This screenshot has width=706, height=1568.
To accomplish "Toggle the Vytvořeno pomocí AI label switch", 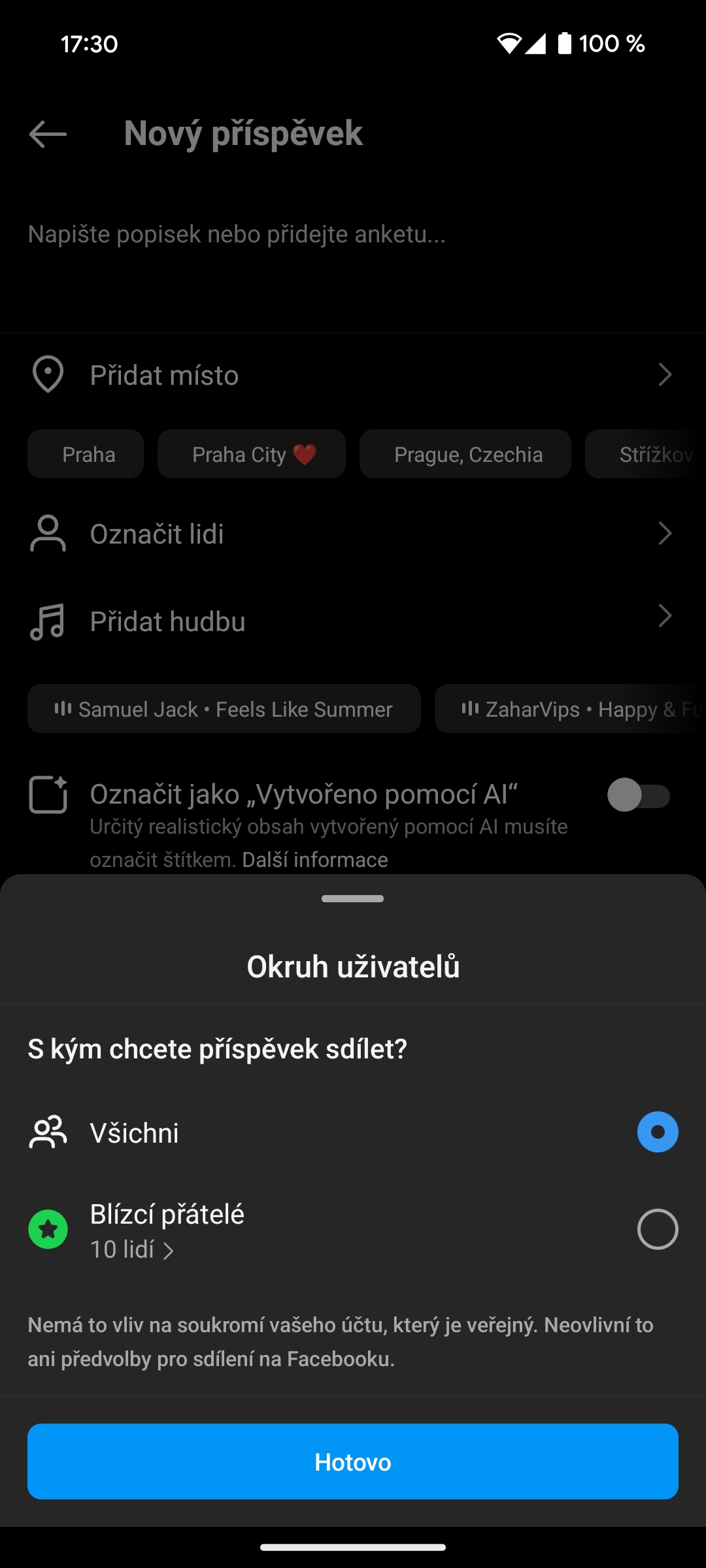I will 639,796.
